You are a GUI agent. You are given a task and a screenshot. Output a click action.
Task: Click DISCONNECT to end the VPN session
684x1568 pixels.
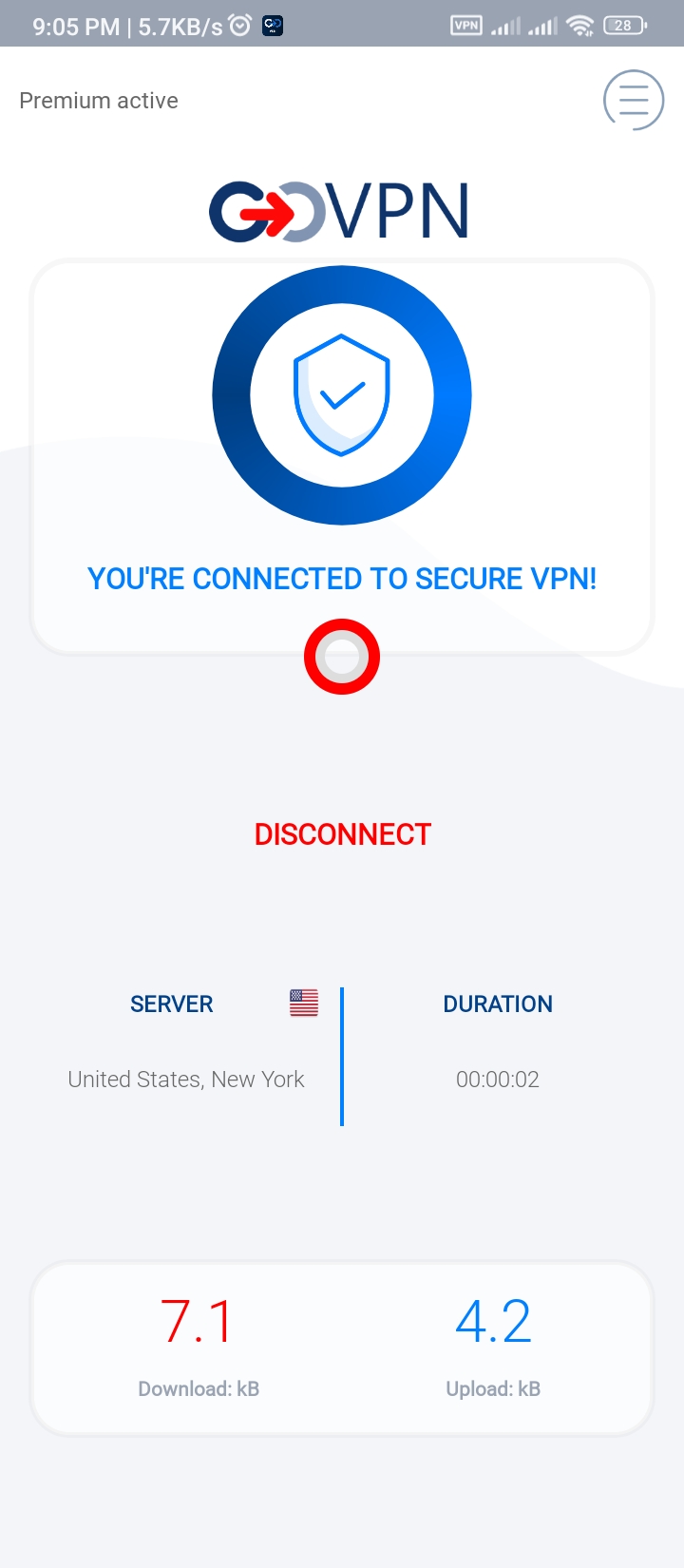[341, 834]
